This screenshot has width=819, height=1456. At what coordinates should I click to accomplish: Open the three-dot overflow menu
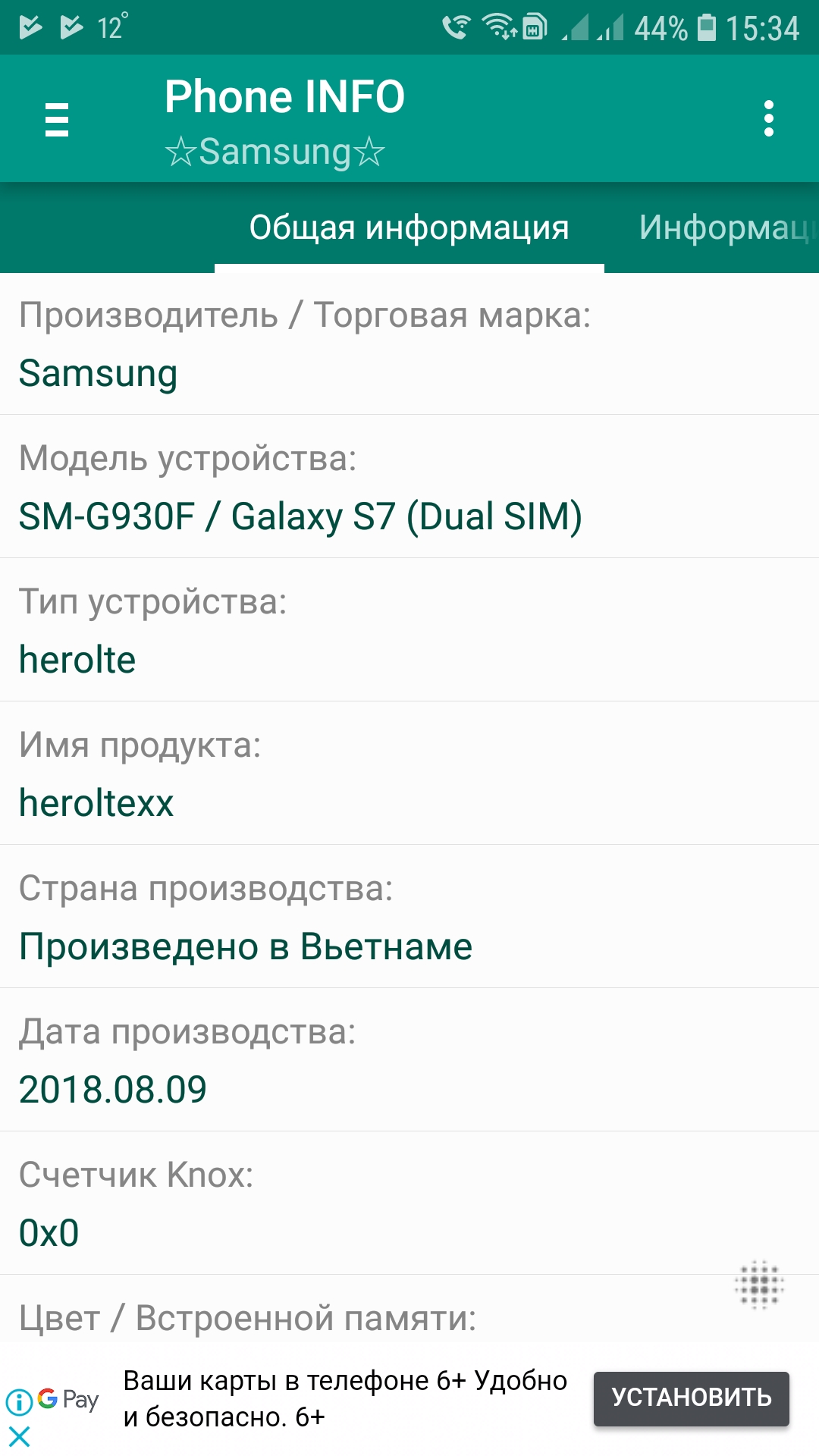point(768,119)
